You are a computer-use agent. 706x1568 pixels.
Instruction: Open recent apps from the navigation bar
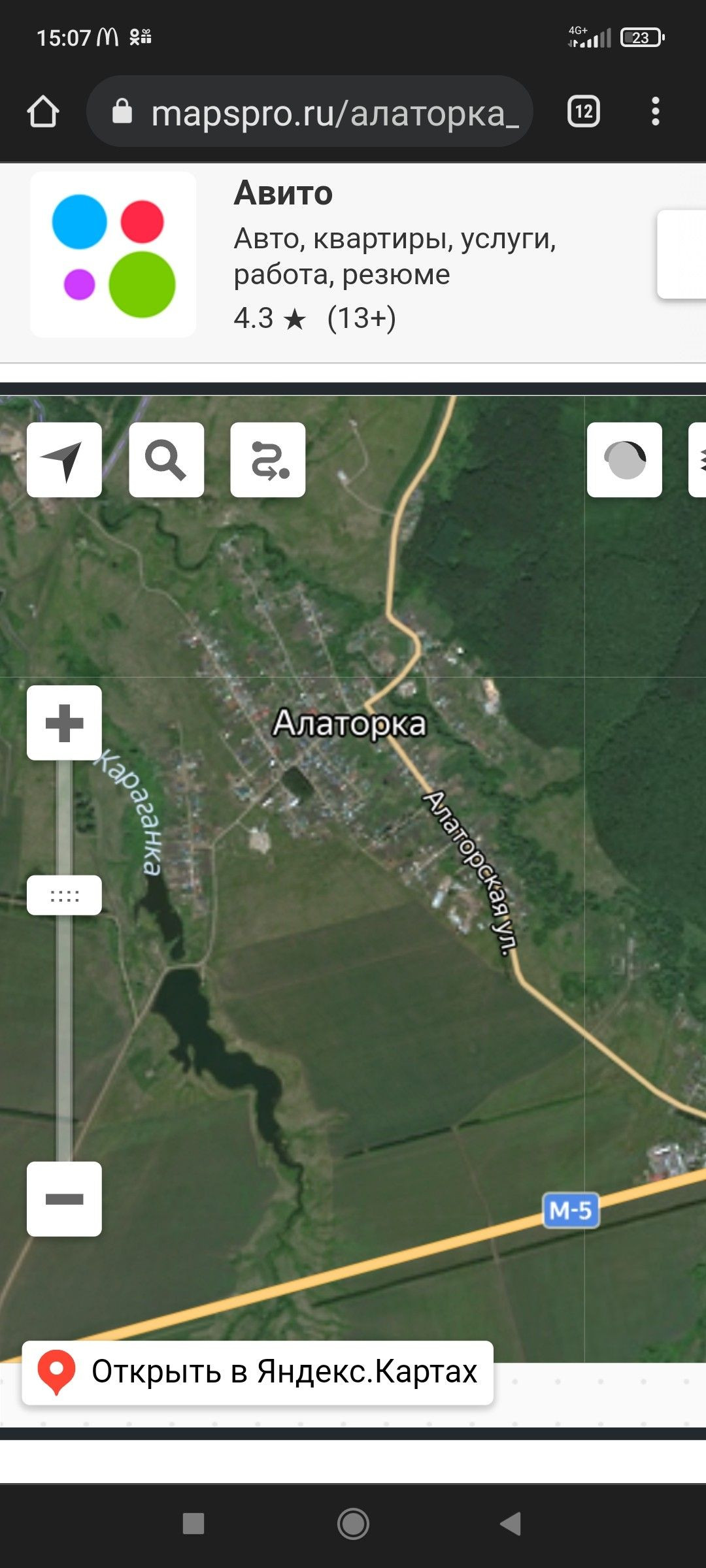pos(193,1524)
